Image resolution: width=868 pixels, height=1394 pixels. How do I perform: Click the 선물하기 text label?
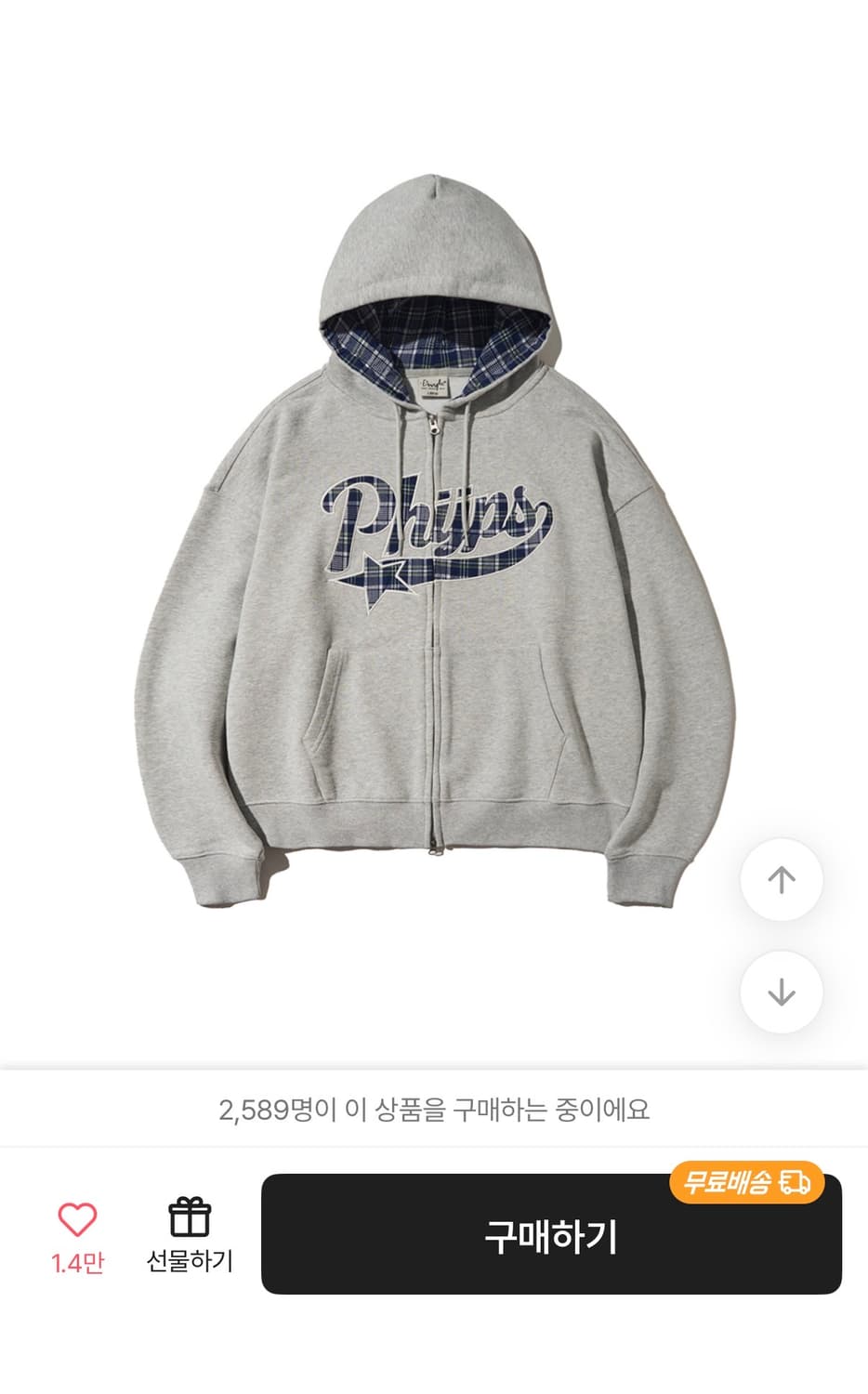[191, 1261]
